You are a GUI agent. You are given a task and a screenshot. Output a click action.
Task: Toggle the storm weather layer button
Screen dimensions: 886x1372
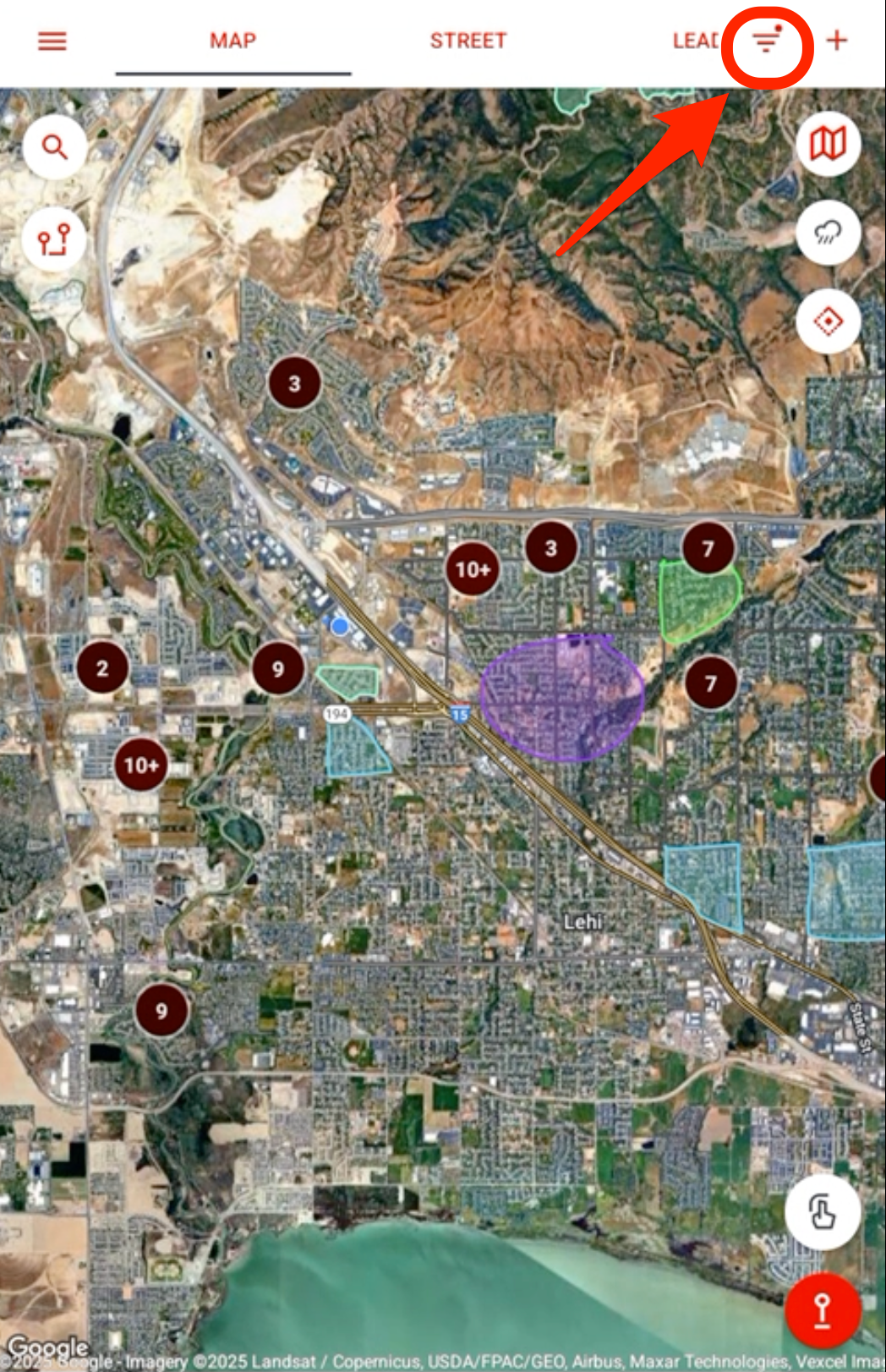point(828,233)
